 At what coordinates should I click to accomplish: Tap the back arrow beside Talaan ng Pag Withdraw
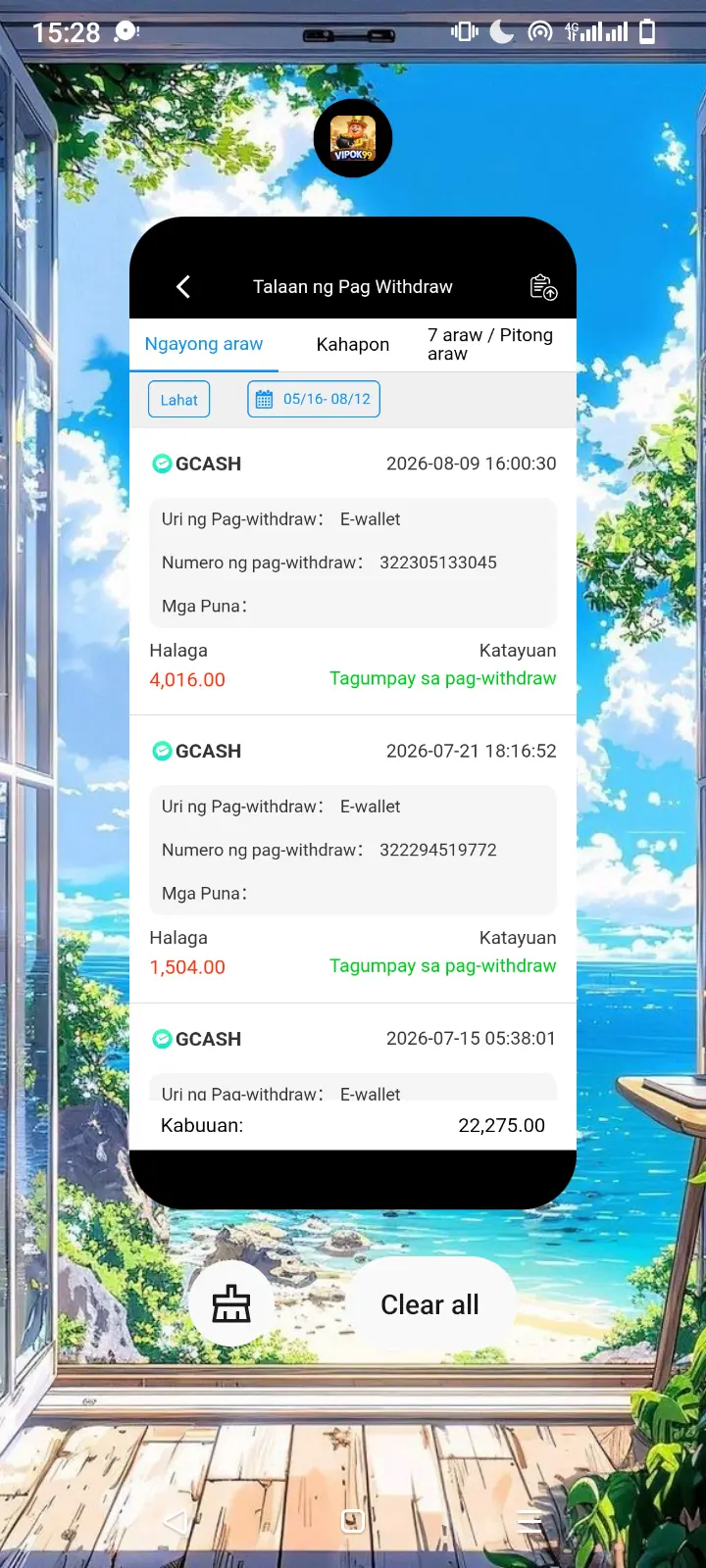(x=183, y=286)
